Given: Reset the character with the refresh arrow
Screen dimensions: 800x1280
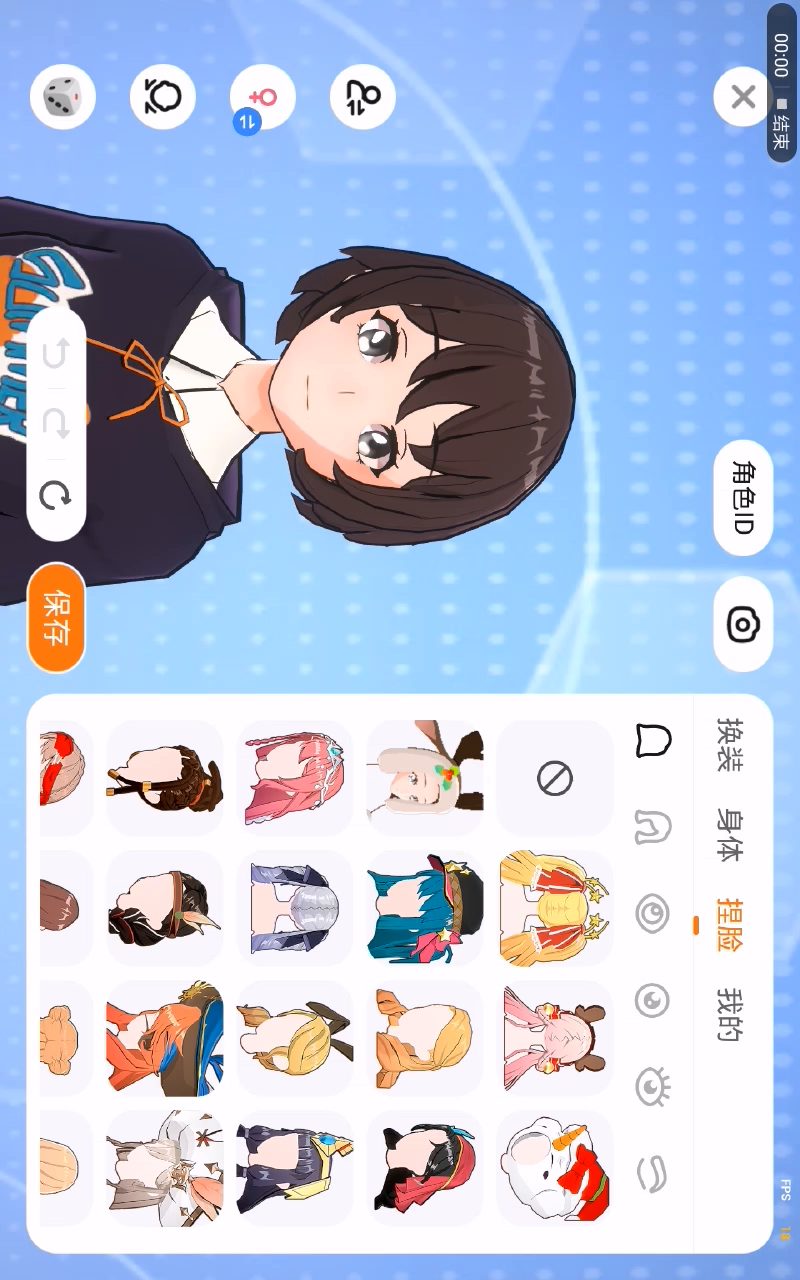Looking at the screenshot, I should tap(56, 495).
